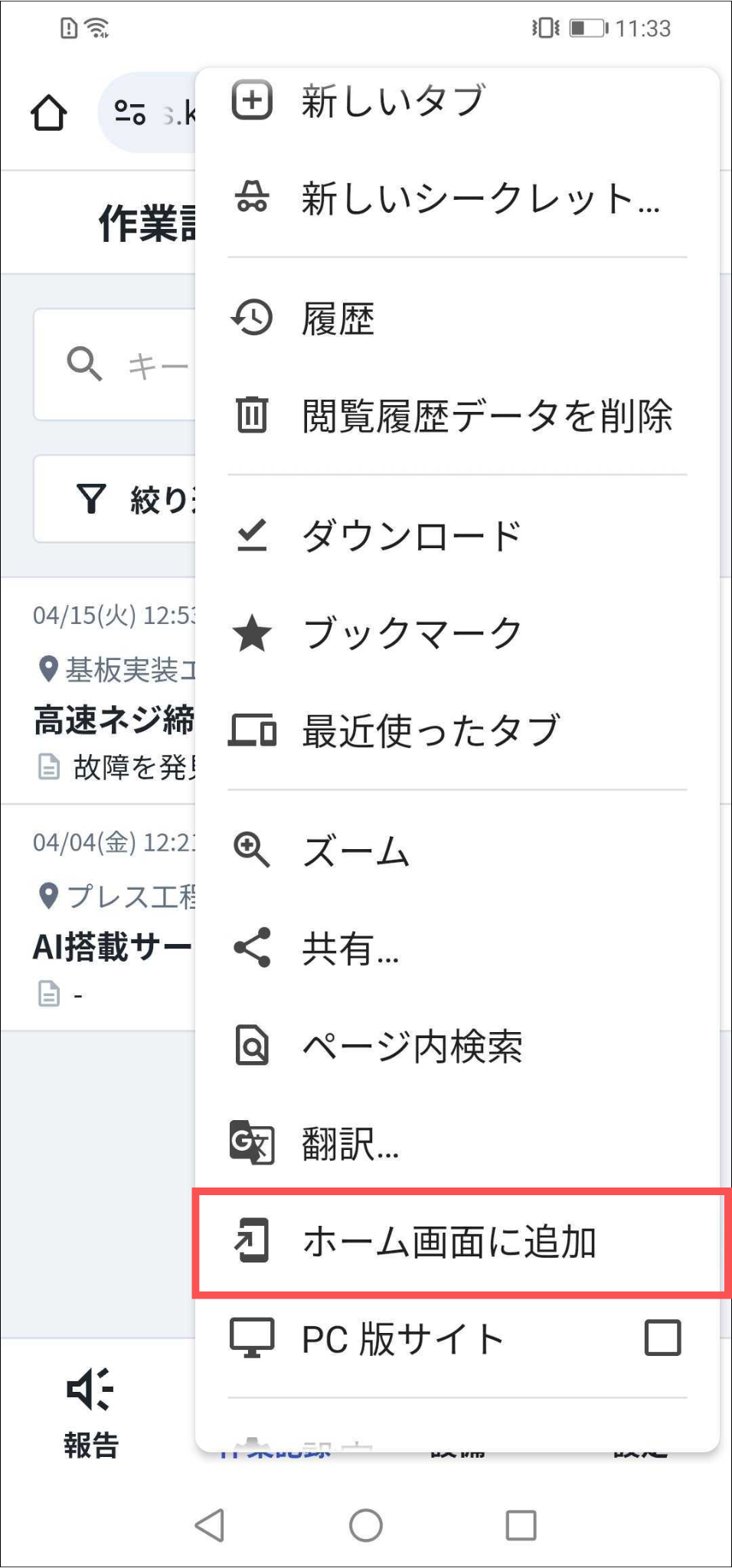Switch to the 報告 tab

click(91, 1413)
